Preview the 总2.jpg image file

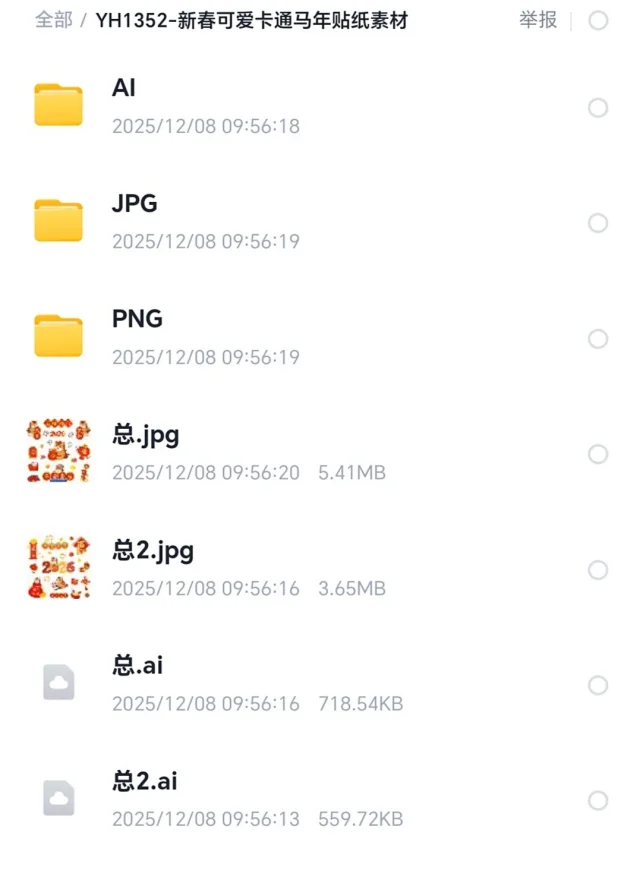(153, 551)
